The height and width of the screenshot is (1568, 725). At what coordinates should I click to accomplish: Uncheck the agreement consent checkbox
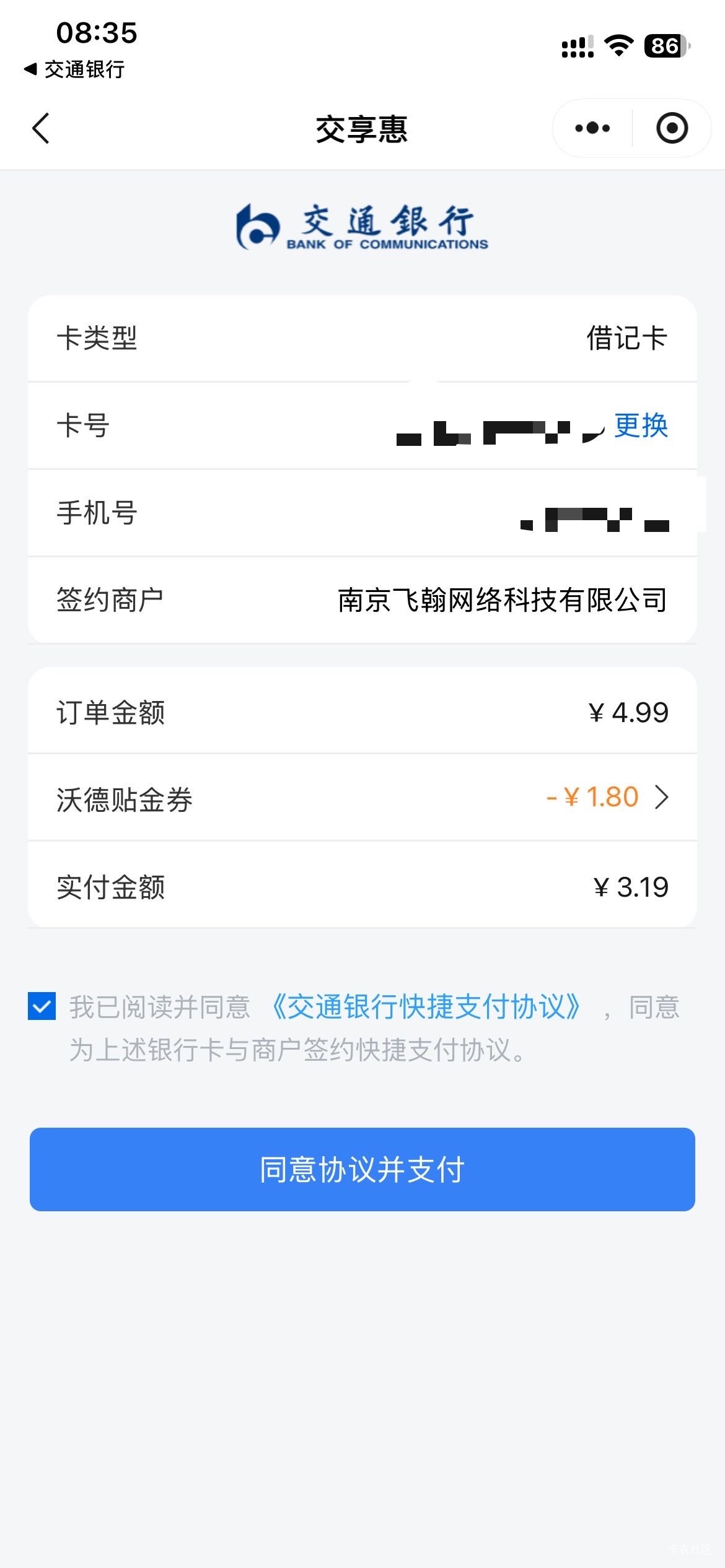point(42,1006)
